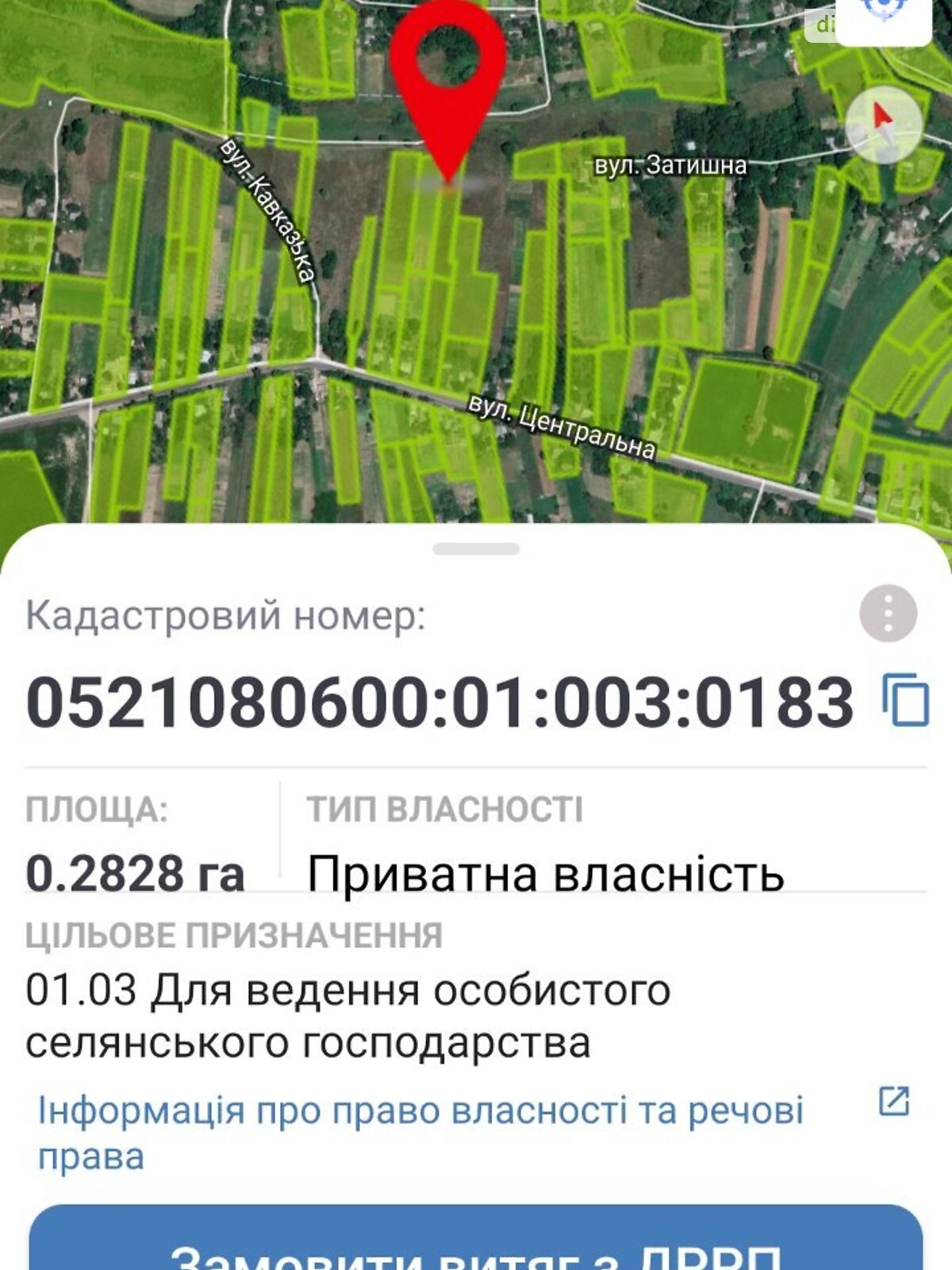
Task: Copy the cadastral number
Action: coord(906,699)
